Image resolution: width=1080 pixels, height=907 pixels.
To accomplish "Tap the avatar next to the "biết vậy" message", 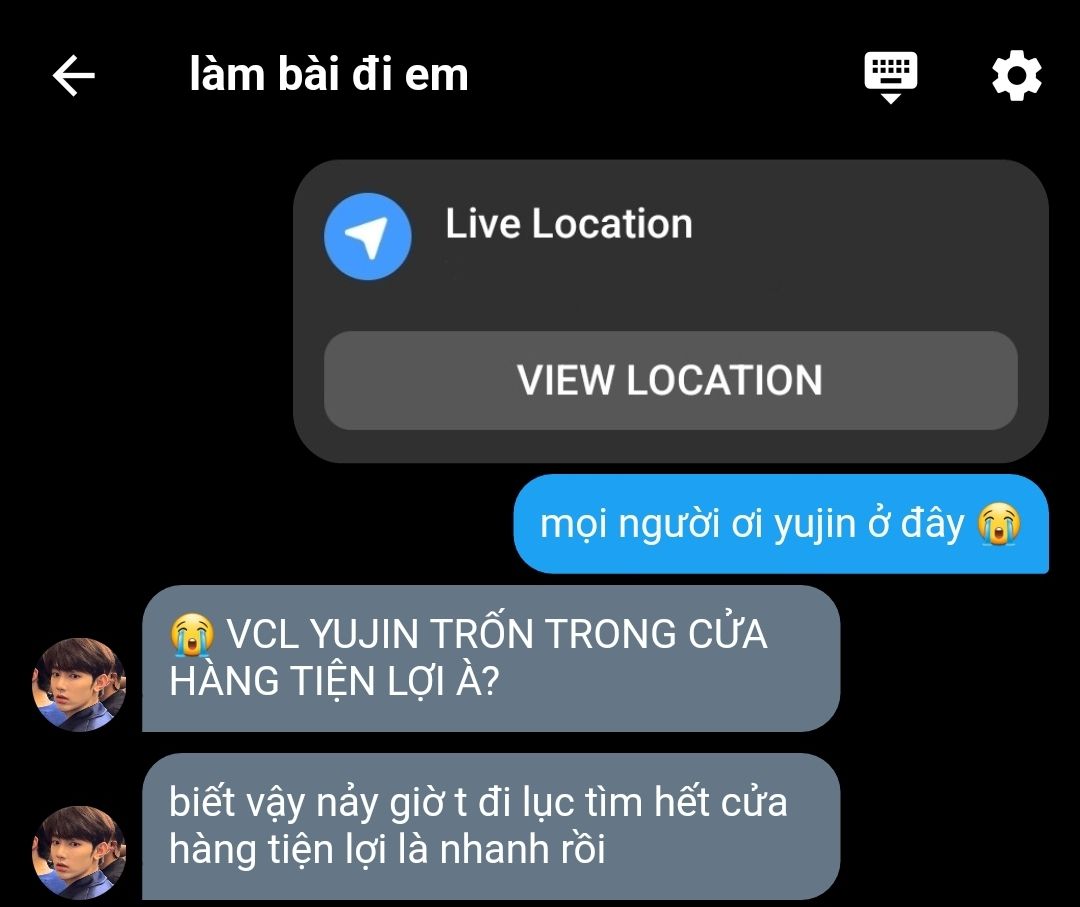I will (80, 852).
